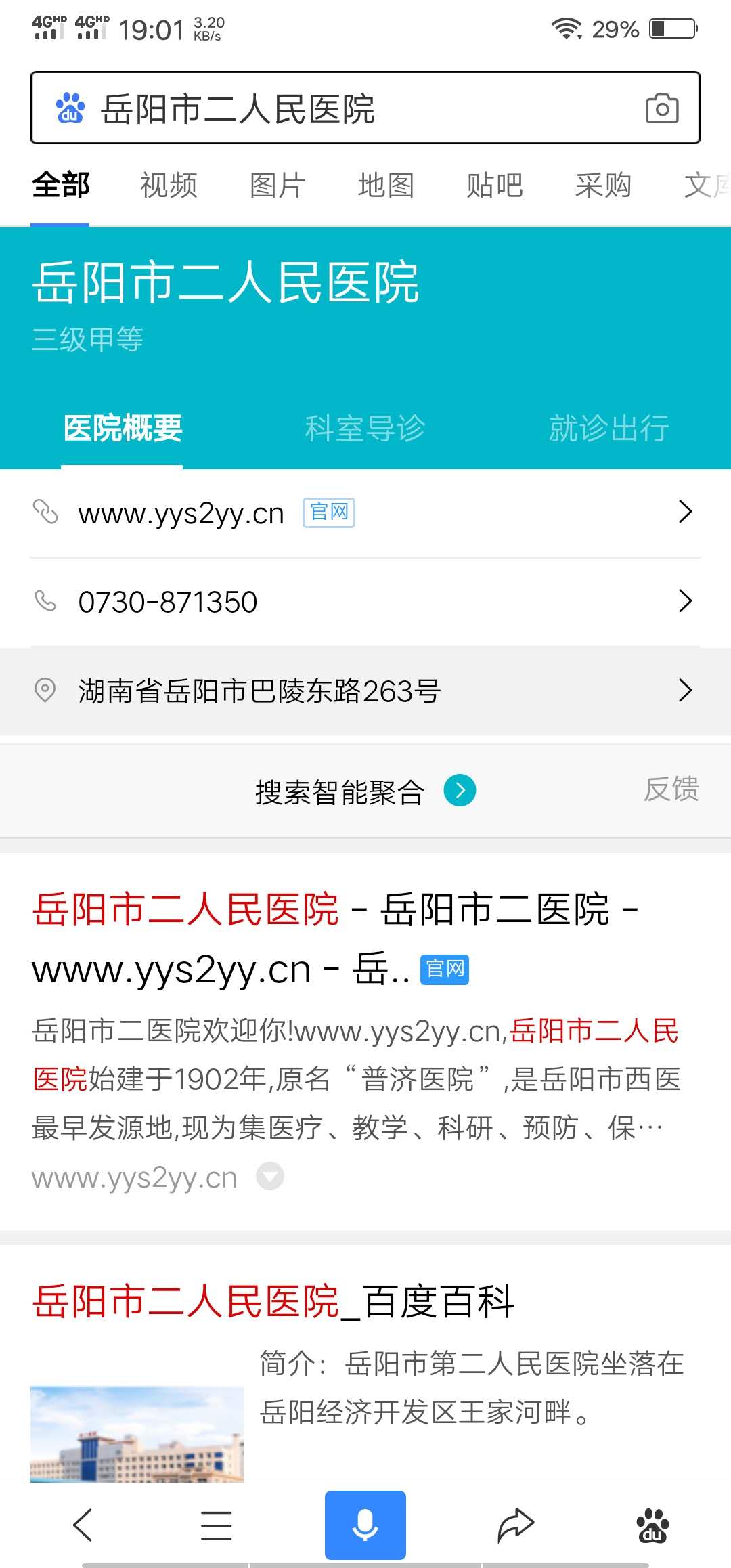Switch to the 贴吧 tab
Screen dimensions: 731x1568
[x=495, y=185]
